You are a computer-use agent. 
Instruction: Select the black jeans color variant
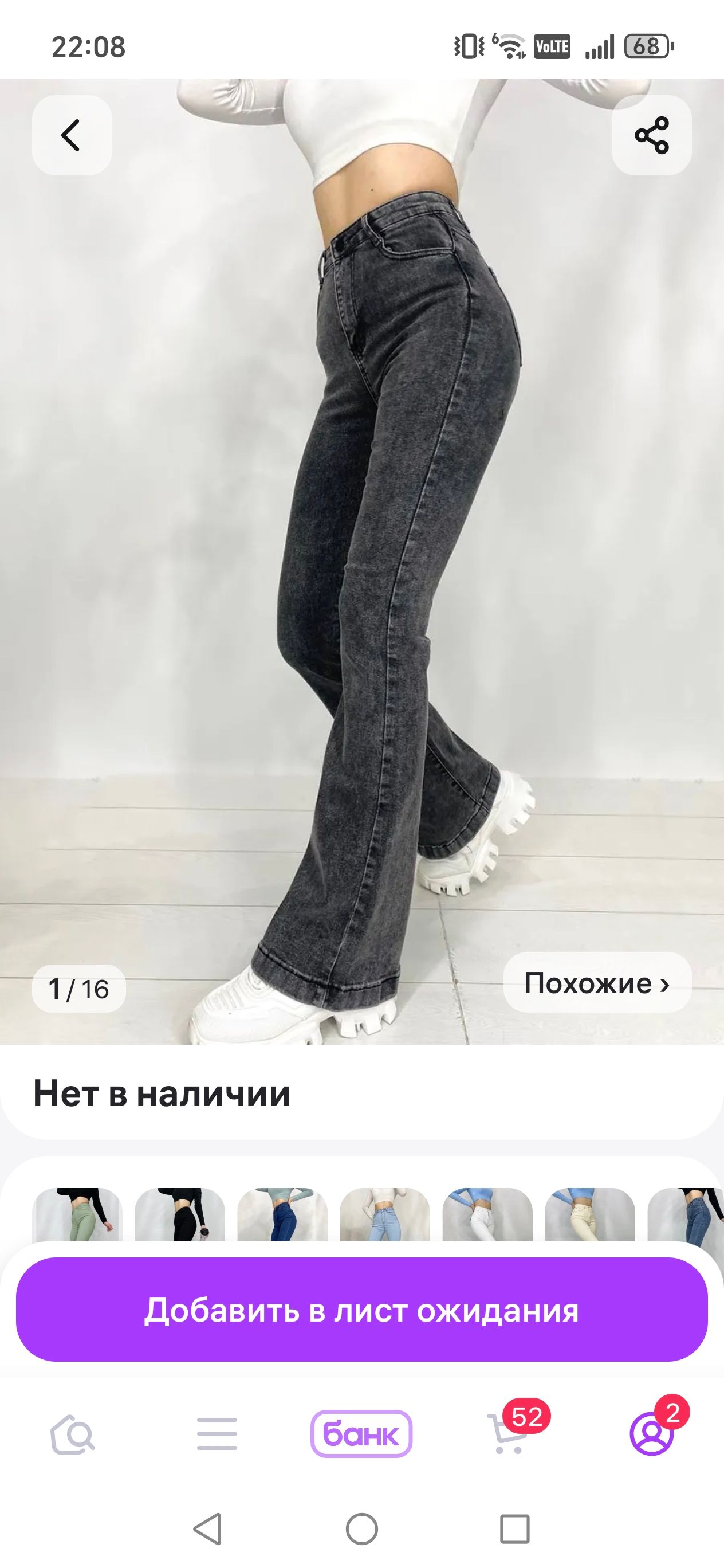(x=179, y=1214)
